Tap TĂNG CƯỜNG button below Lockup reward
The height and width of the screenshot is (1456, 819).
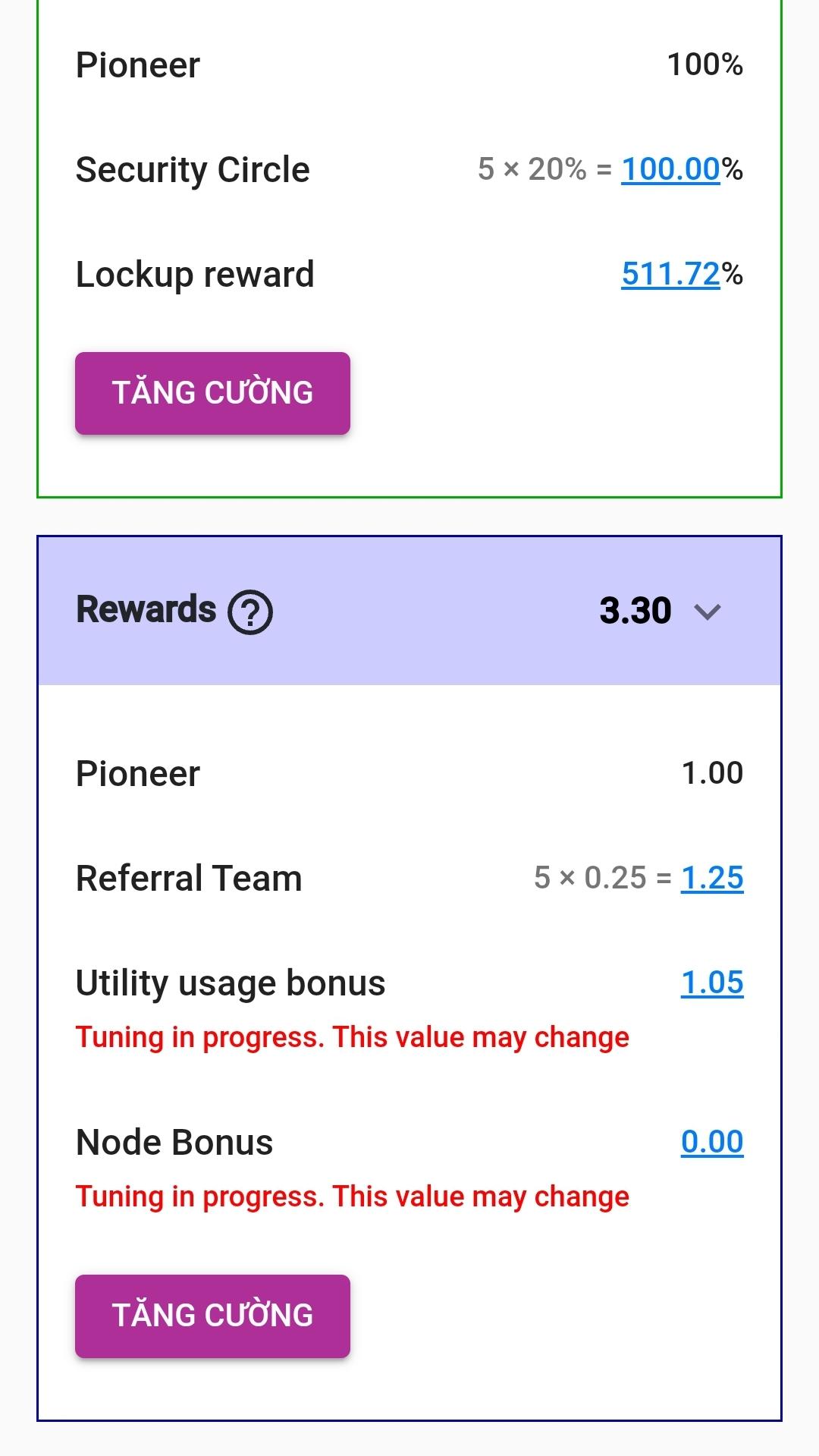[212, 393]
